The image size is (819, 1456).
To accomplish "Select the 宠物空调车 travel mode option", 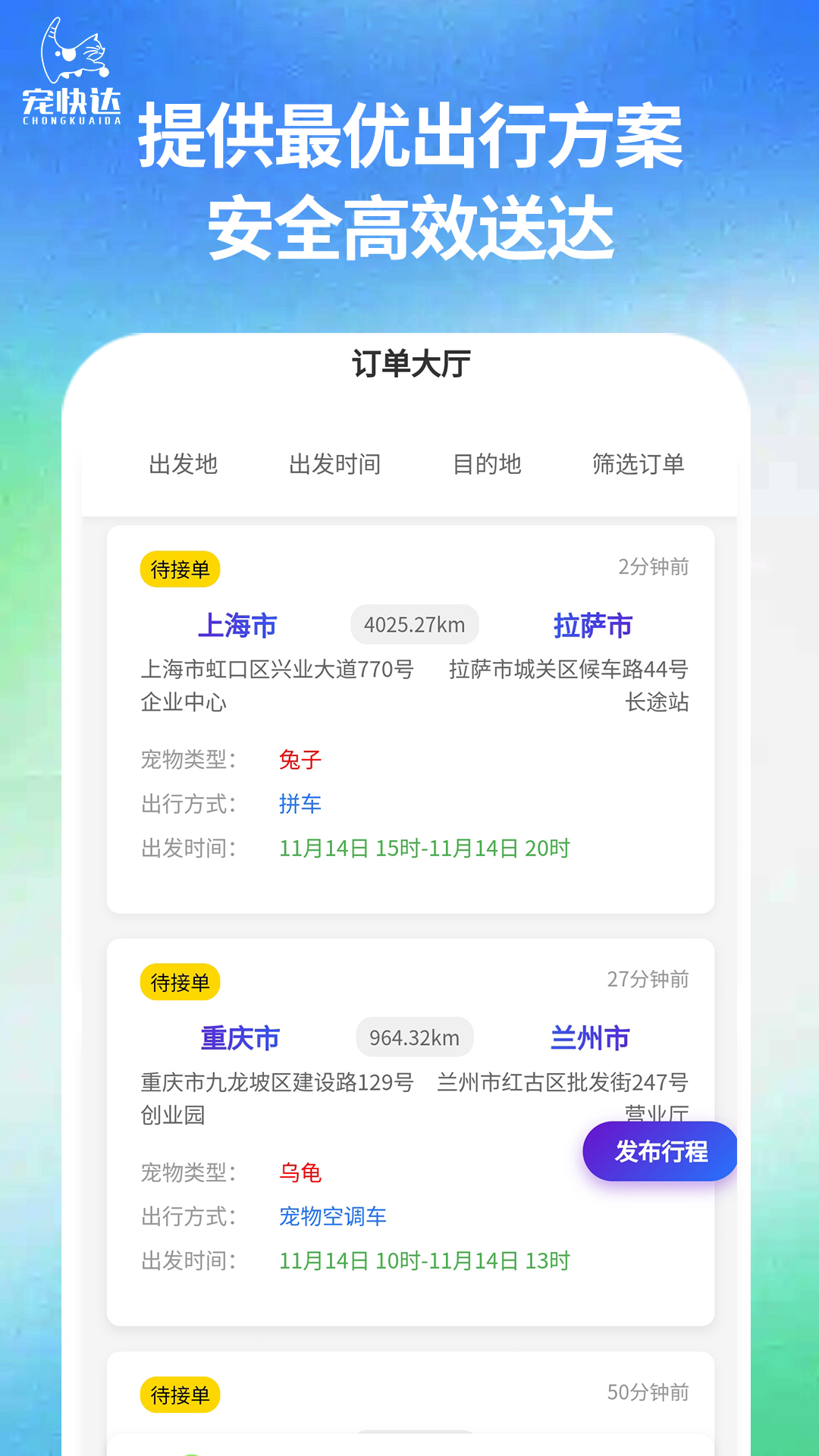I will click(x=332, y=1216).
